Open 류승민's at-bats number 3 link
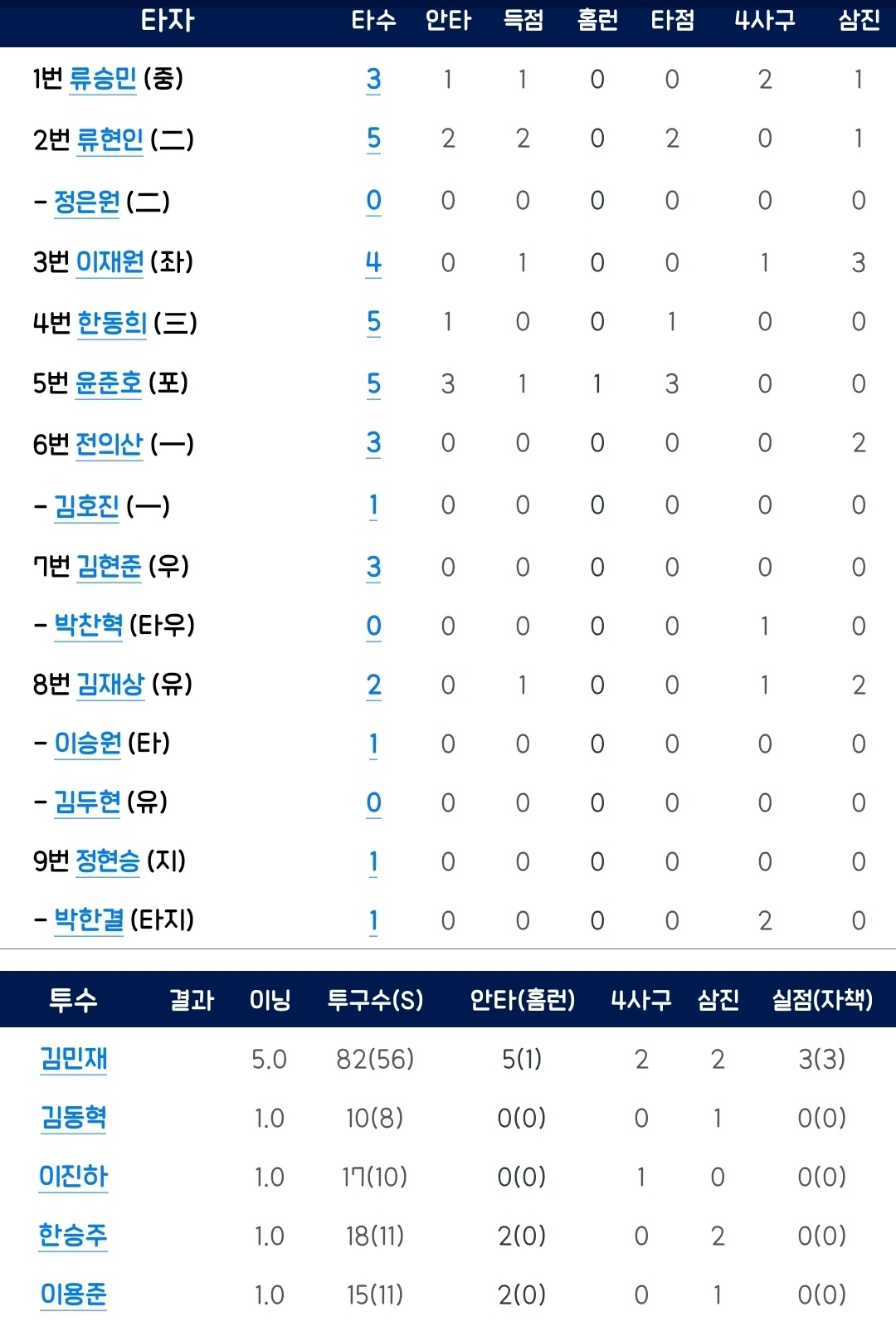896x1341 pixels. click(373, 79)
